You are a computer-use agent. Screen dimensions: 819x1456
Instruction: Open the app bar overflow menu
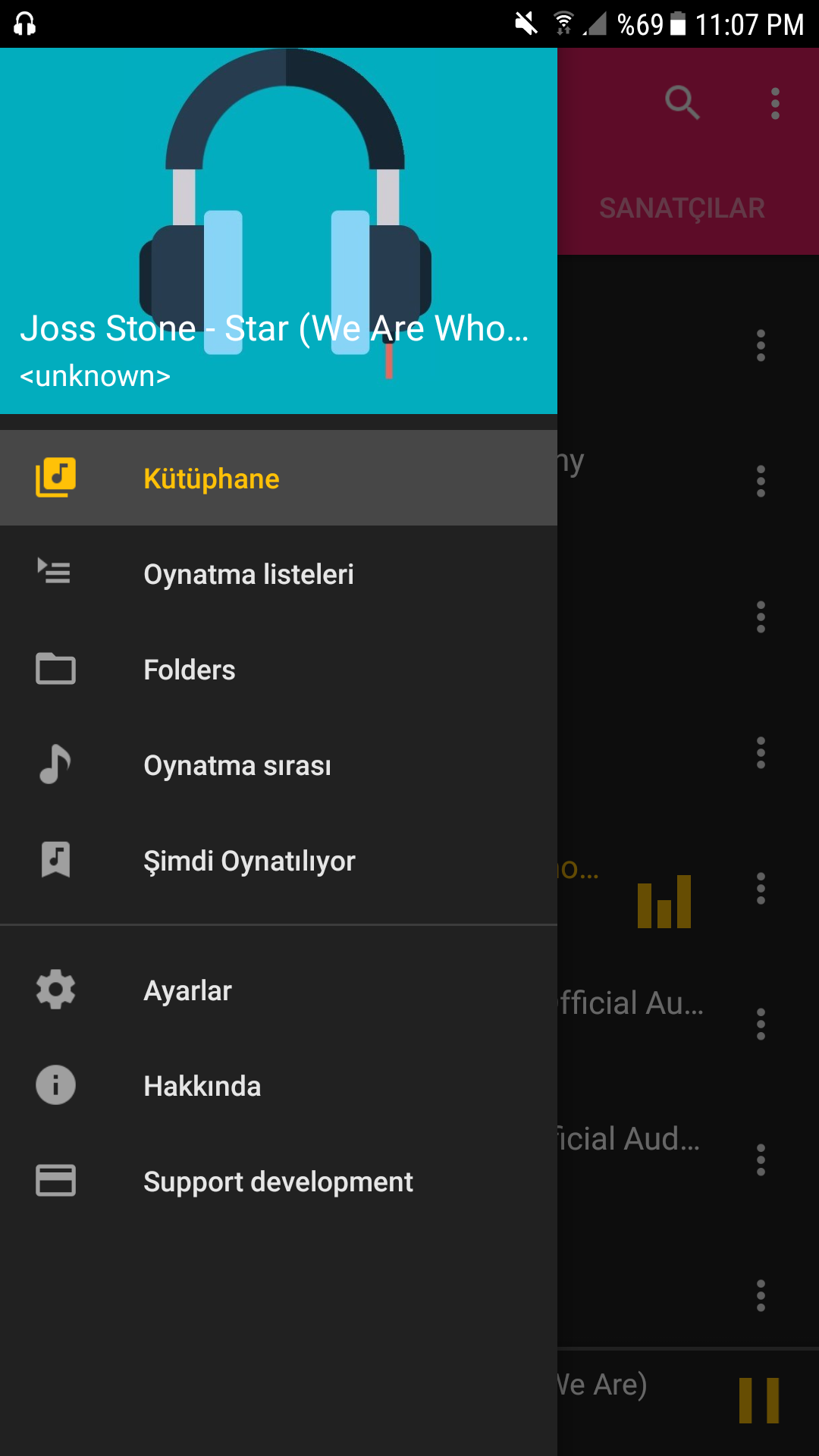click(775, 103)
